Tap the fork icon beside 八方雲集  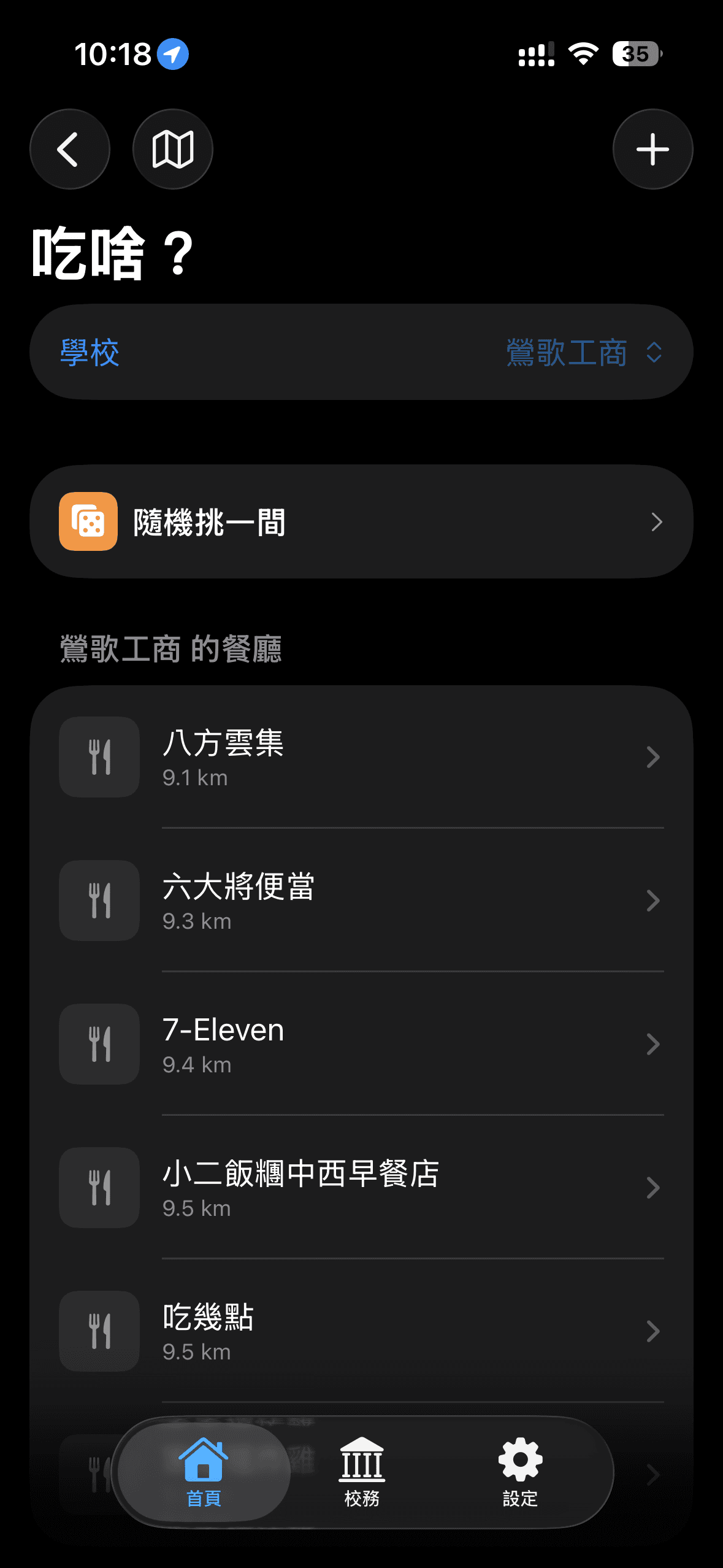tap(98, 758)
